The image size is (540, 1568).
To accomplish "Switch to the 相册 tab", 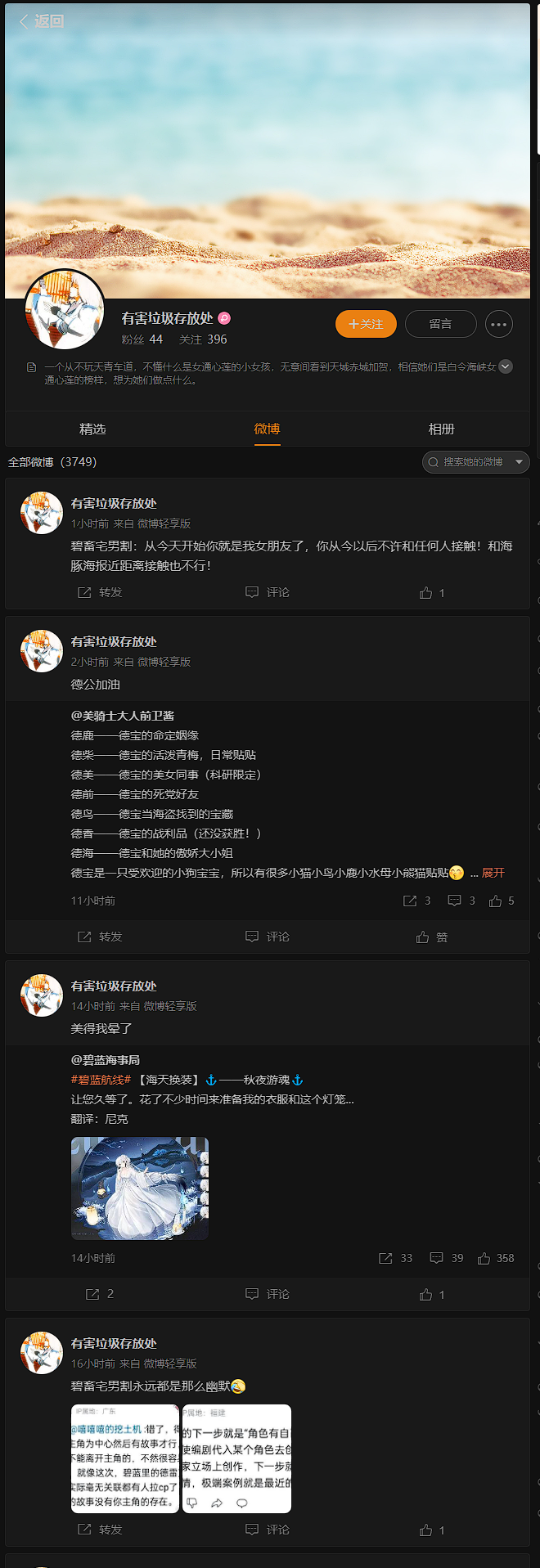I will (441, 429).
